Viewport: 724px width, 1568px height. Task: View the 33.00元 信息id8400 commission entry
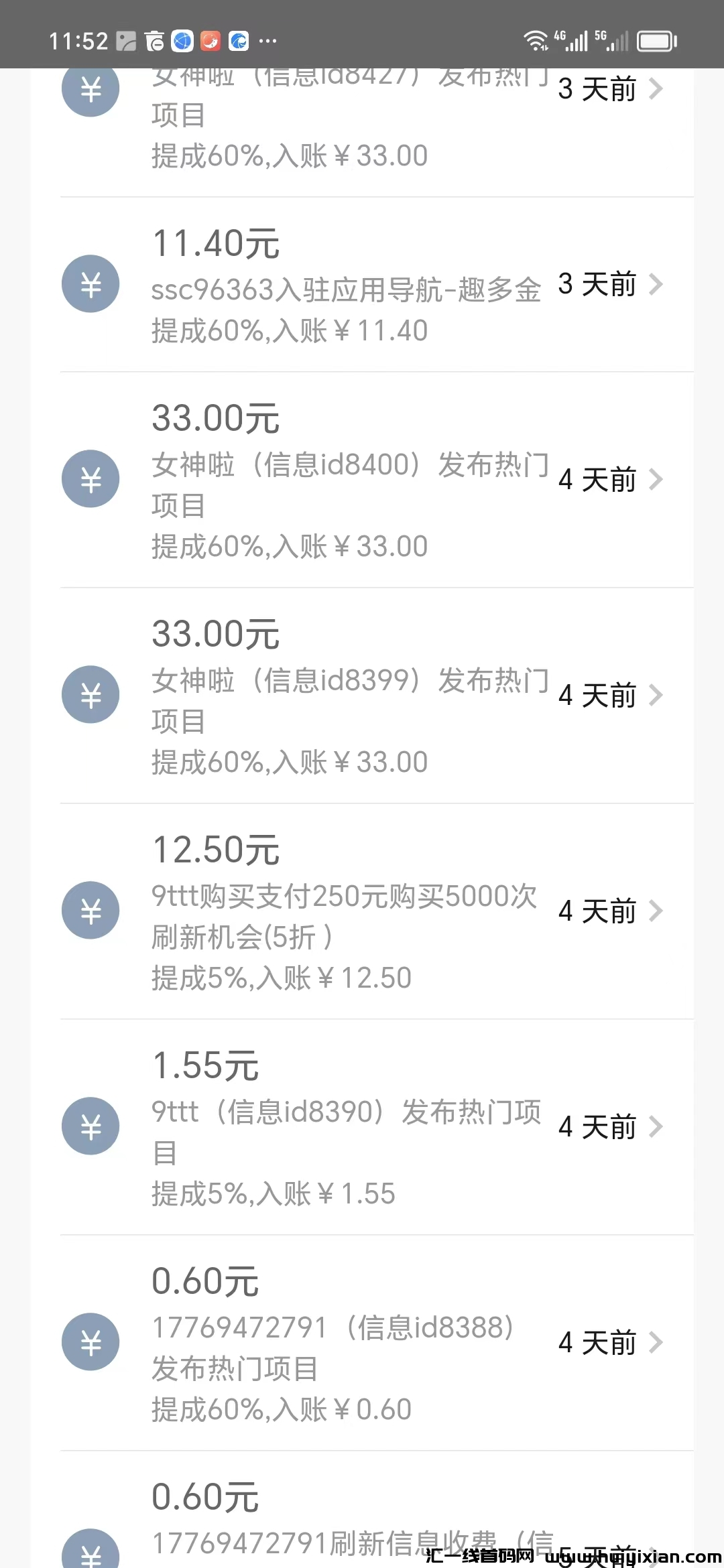(362, 480)
